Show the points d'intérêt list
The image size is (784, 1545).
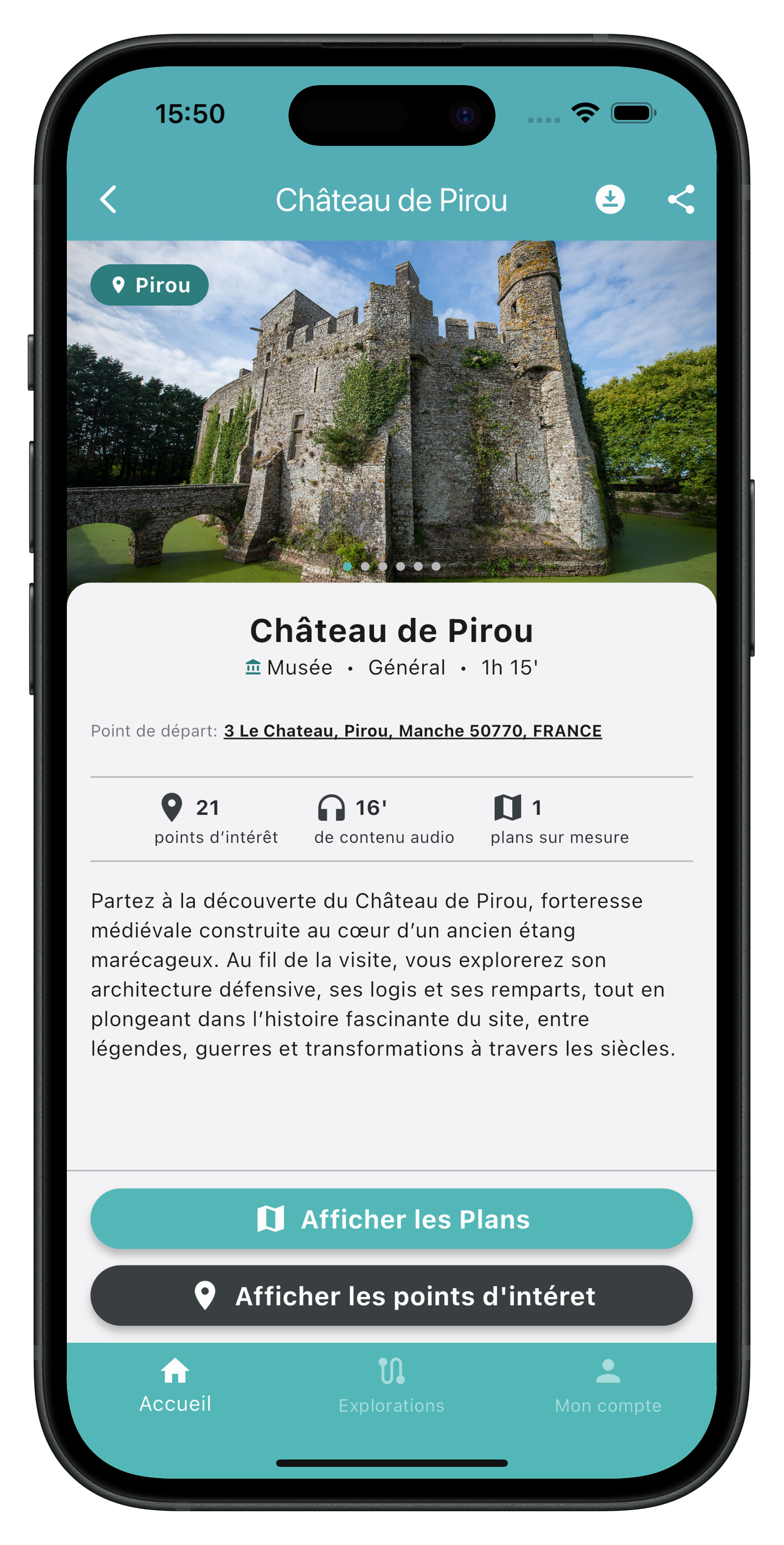point(392,1295)
